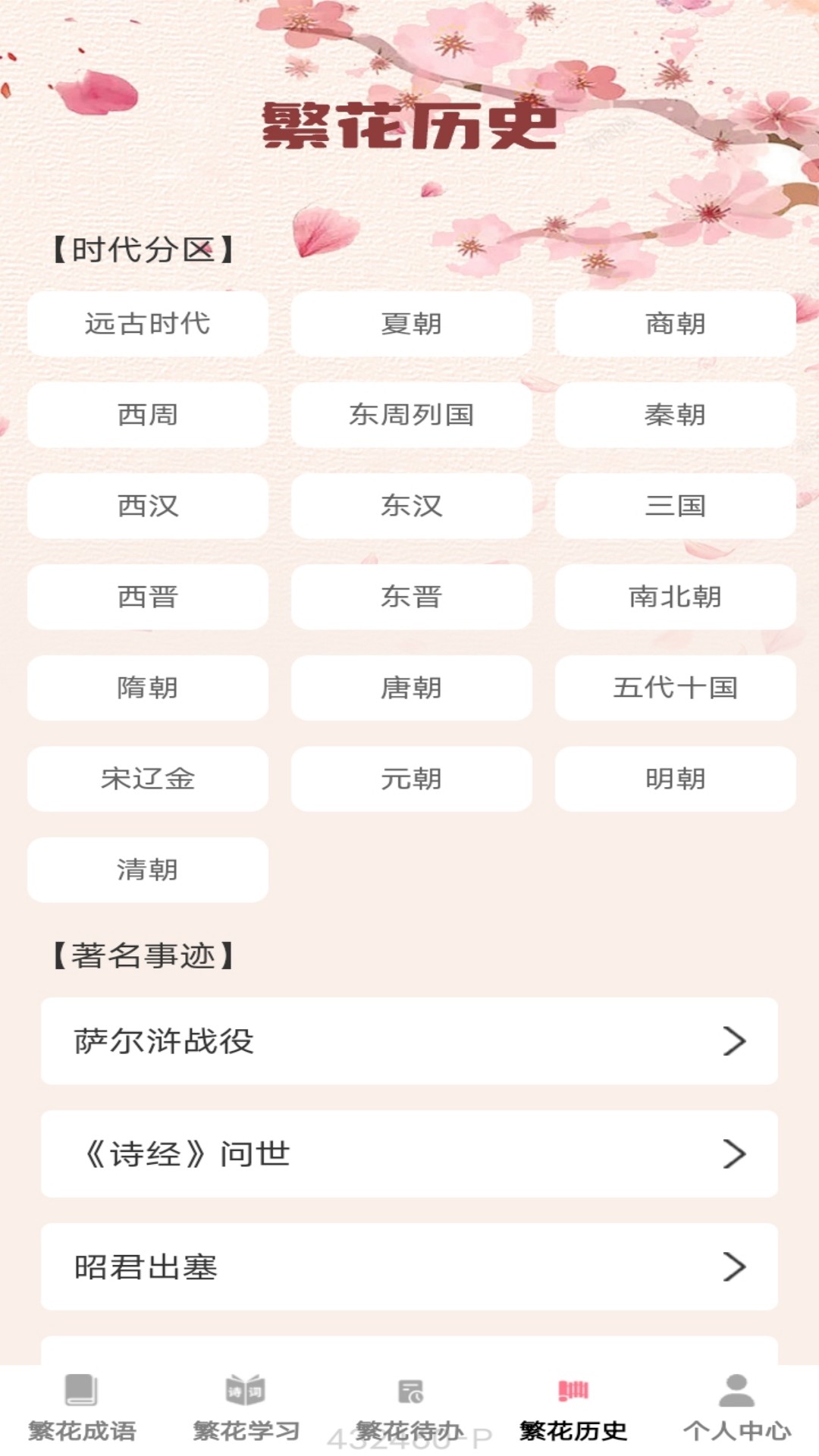Viewport: 819px width, 1456px height.
Task: Open the 夏朝 dynasty section
Action: pyautogui.click(x=411, y=324)
